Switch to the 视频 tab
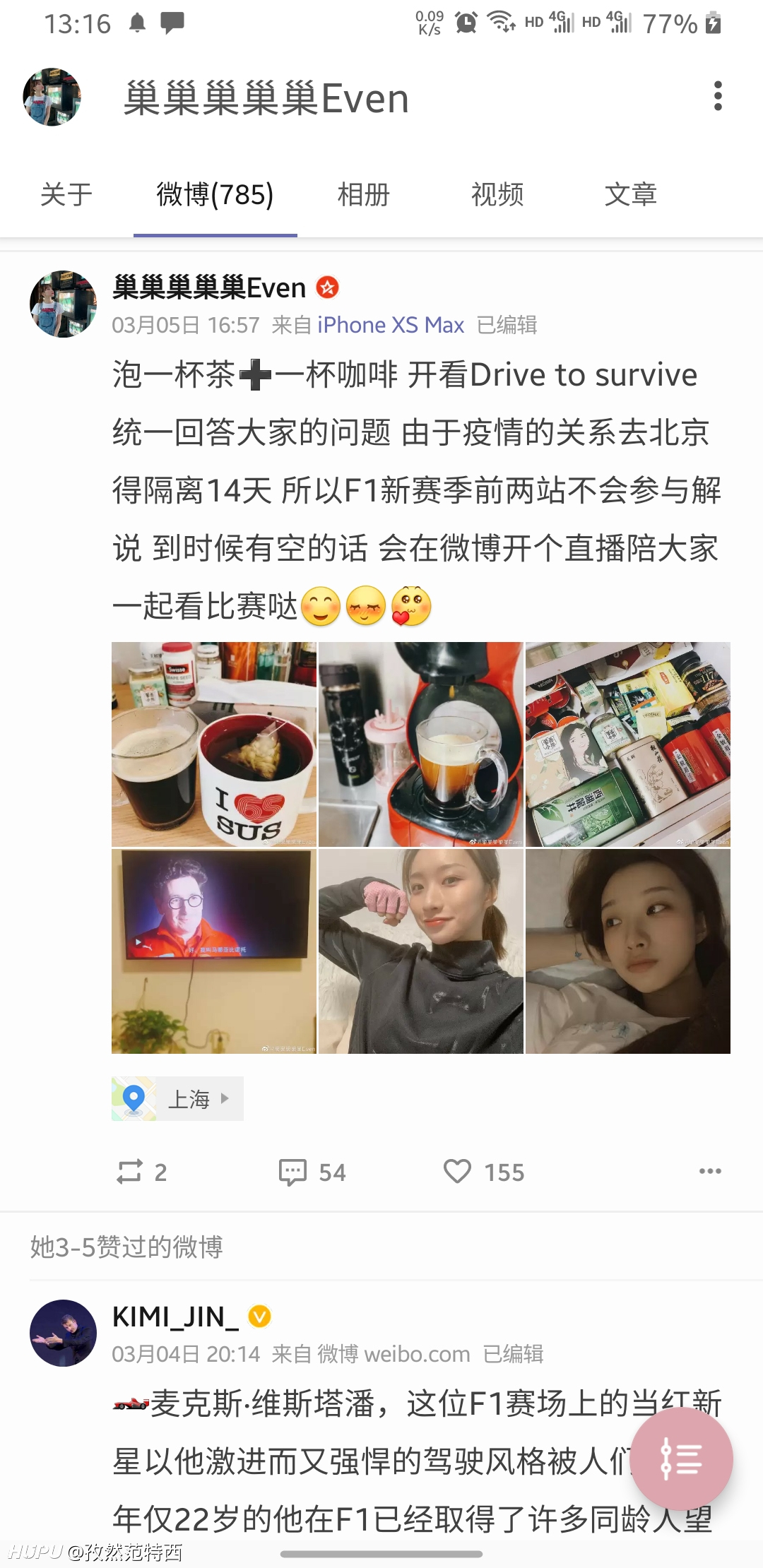This screenshot has width=763, height=1568. point(497,194)
